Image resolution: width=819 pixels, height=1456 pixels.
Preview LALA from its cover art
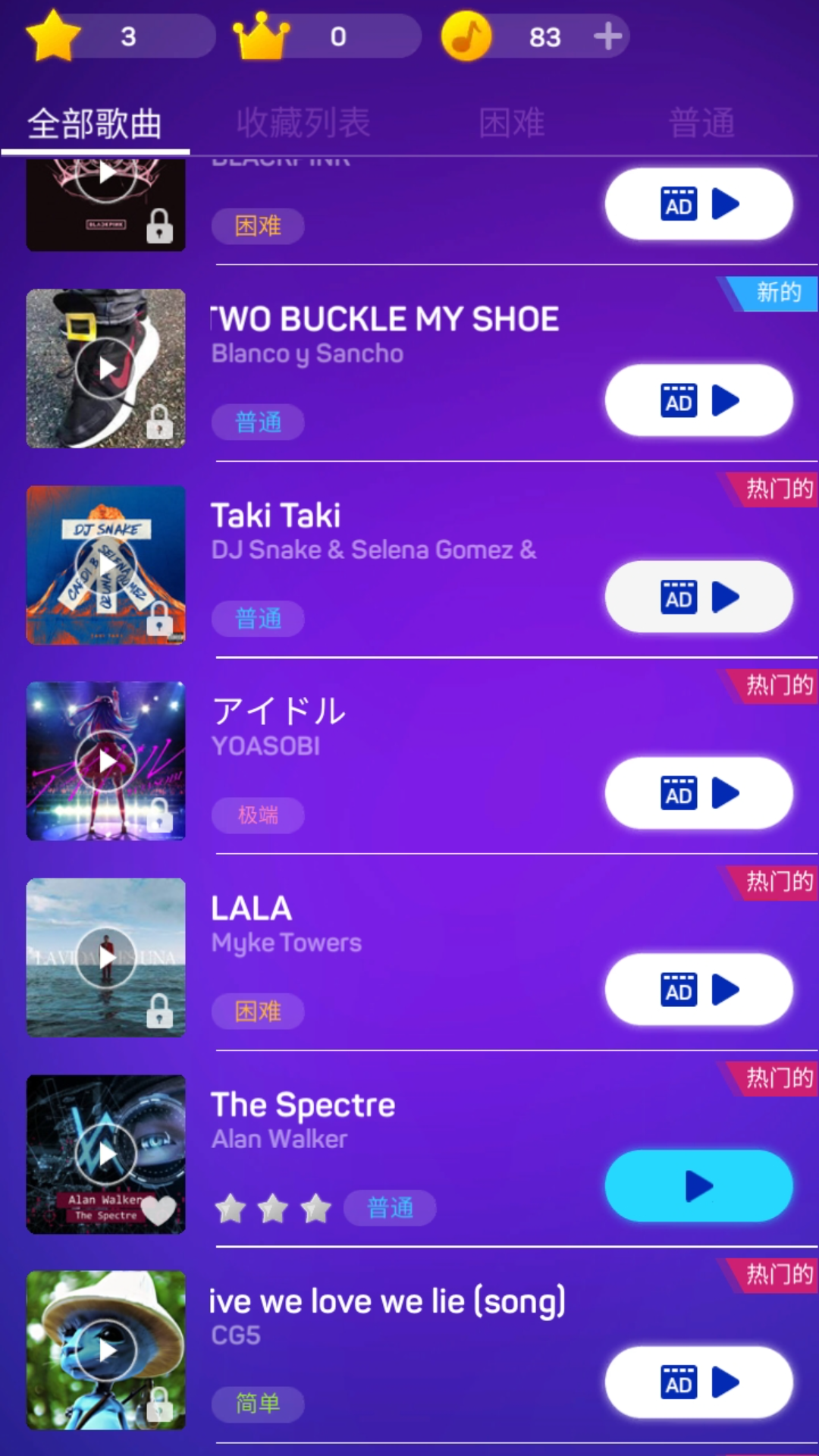pyautogui.click(x=106, y=957)
